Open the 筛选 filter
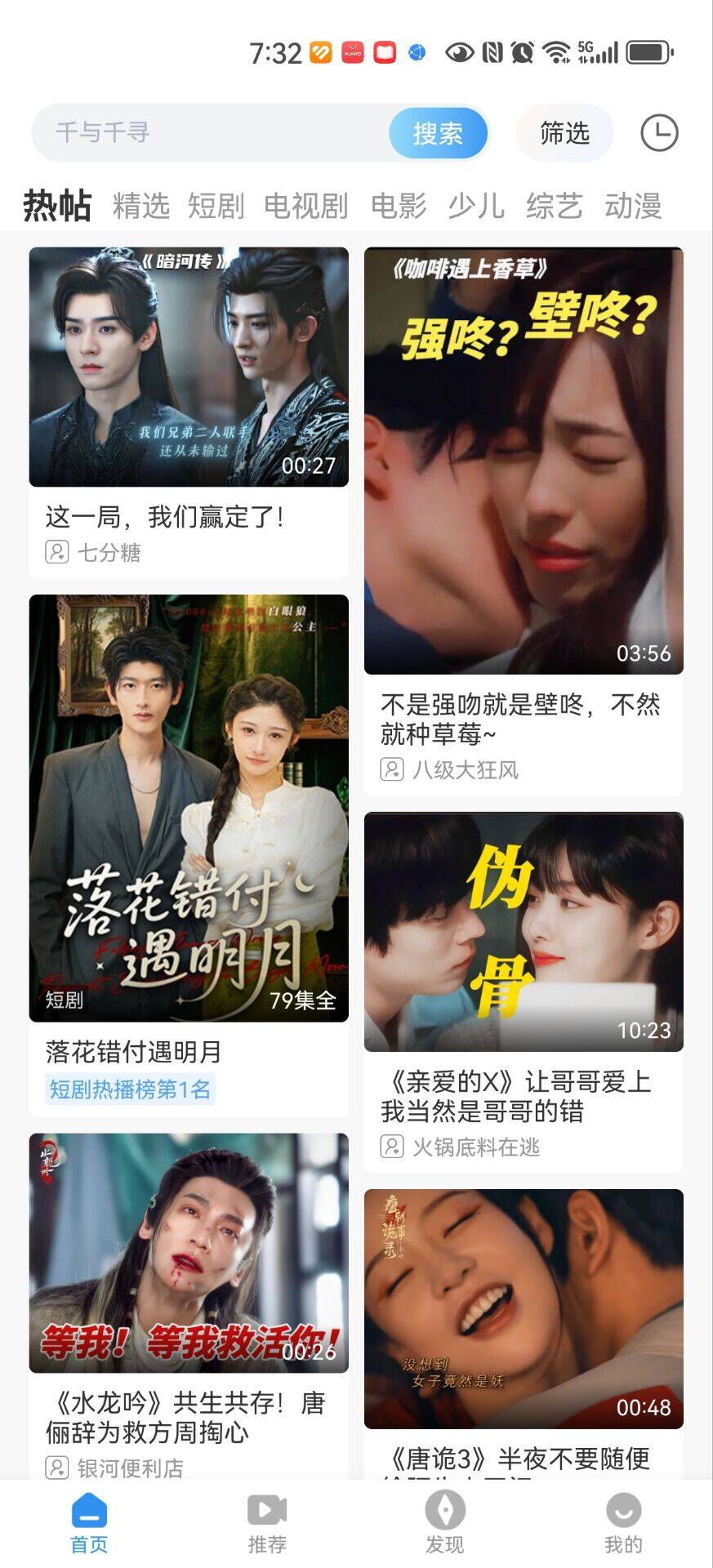Image resolution: width=713 pixels, height=1568 pixels. point(564,133)
